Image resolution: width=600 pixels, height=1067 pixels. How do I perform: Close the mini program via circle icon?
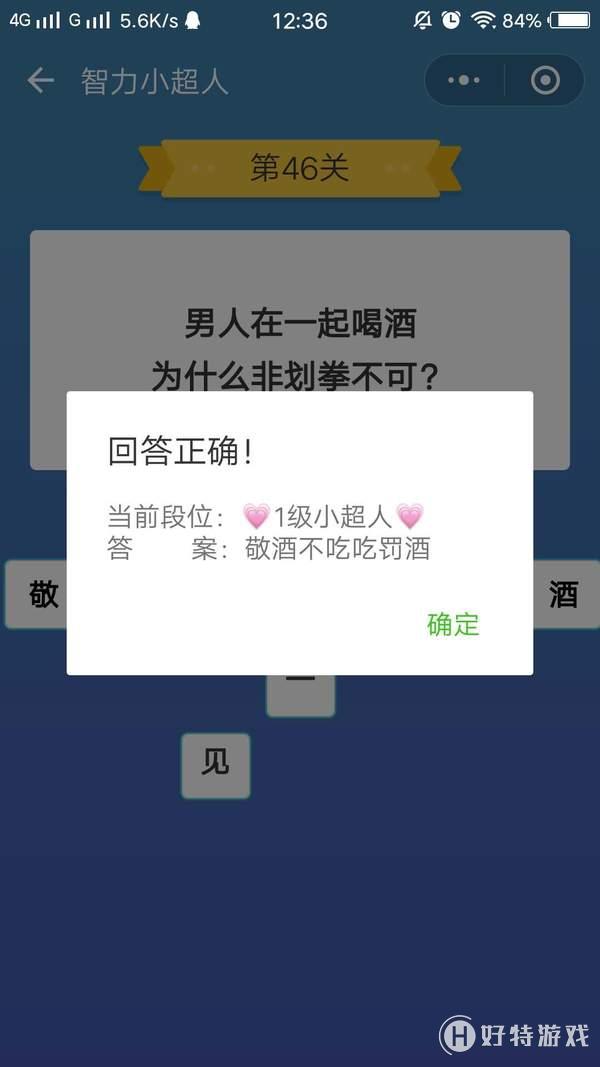[x=545, y=81]
